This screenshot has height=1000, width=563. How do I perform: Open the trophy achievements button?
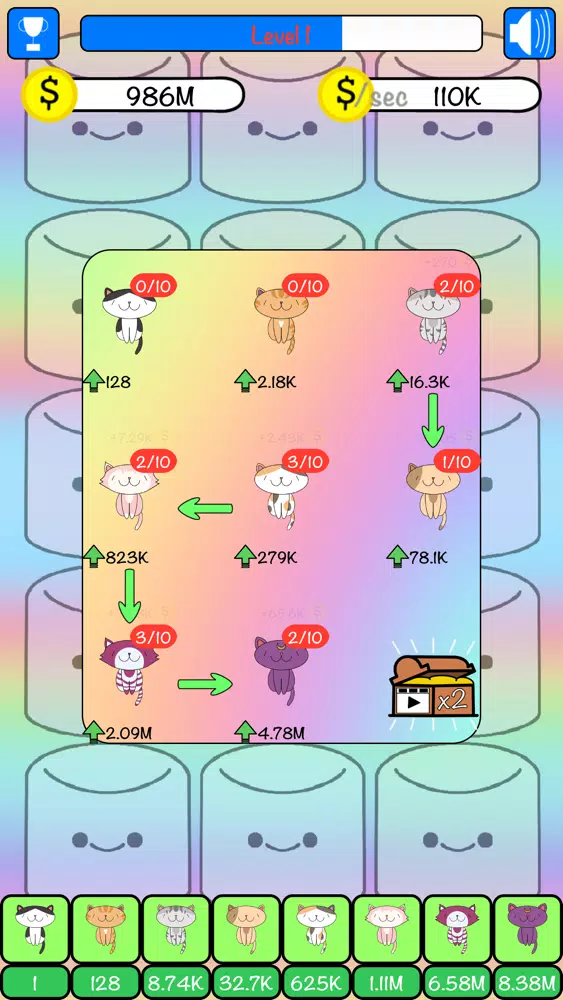tap(33, 33)
